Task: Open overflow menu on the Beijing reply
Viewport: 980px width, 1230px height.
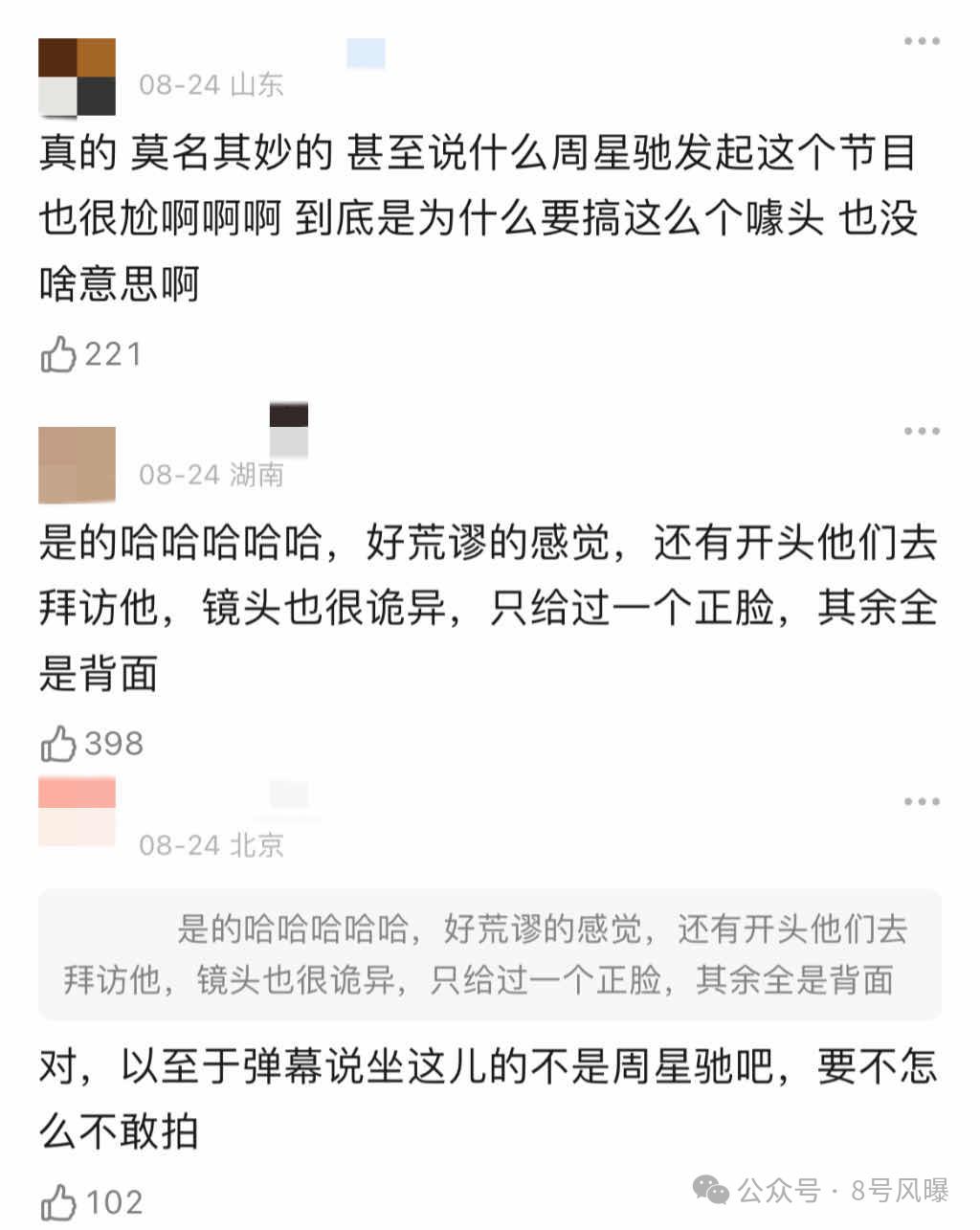Action: coord(921,802)
